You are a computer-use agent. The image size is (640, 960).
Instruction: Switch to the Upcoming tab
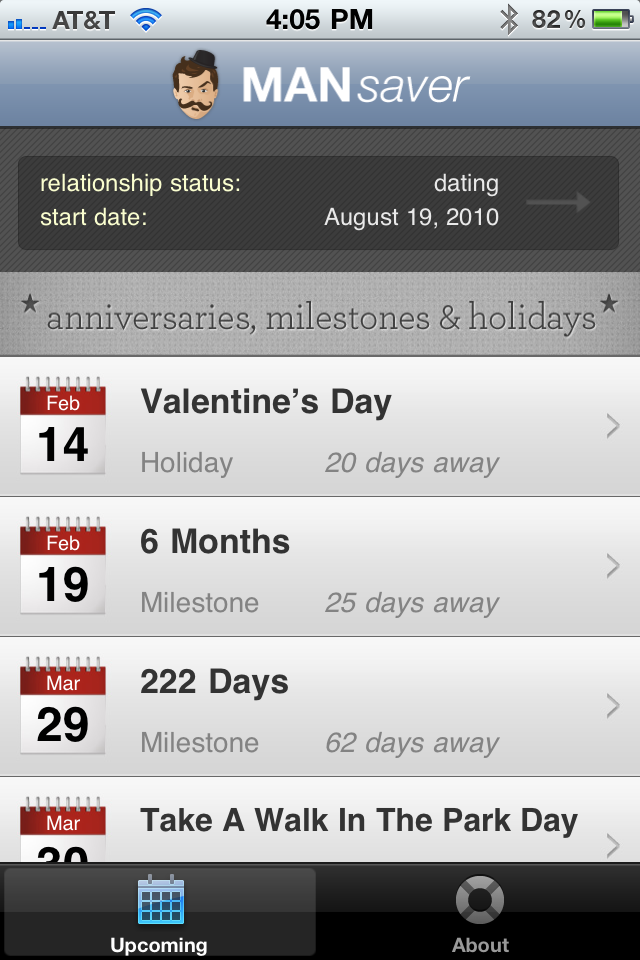(160, 912)
